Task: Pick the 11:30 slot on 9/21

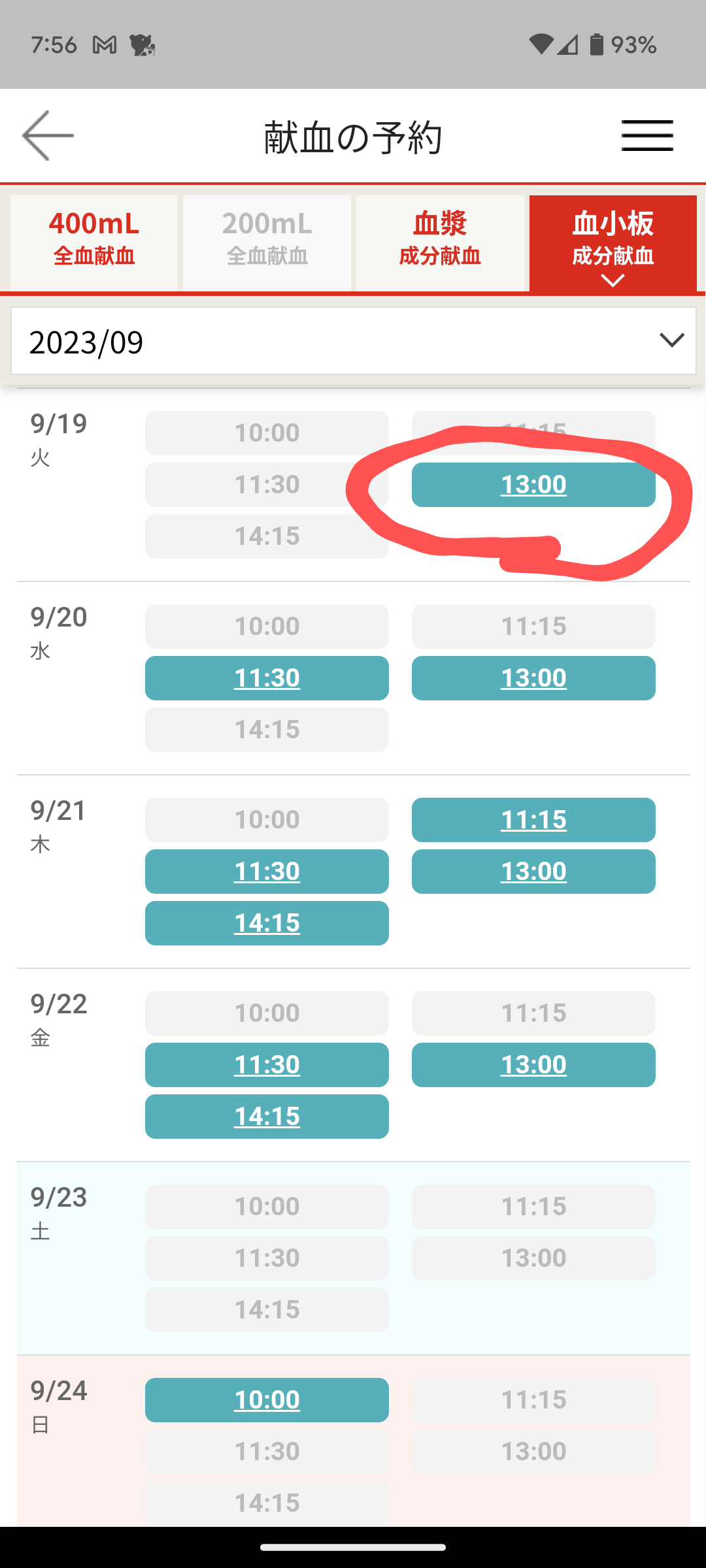Action: click(x=267, y=872)
